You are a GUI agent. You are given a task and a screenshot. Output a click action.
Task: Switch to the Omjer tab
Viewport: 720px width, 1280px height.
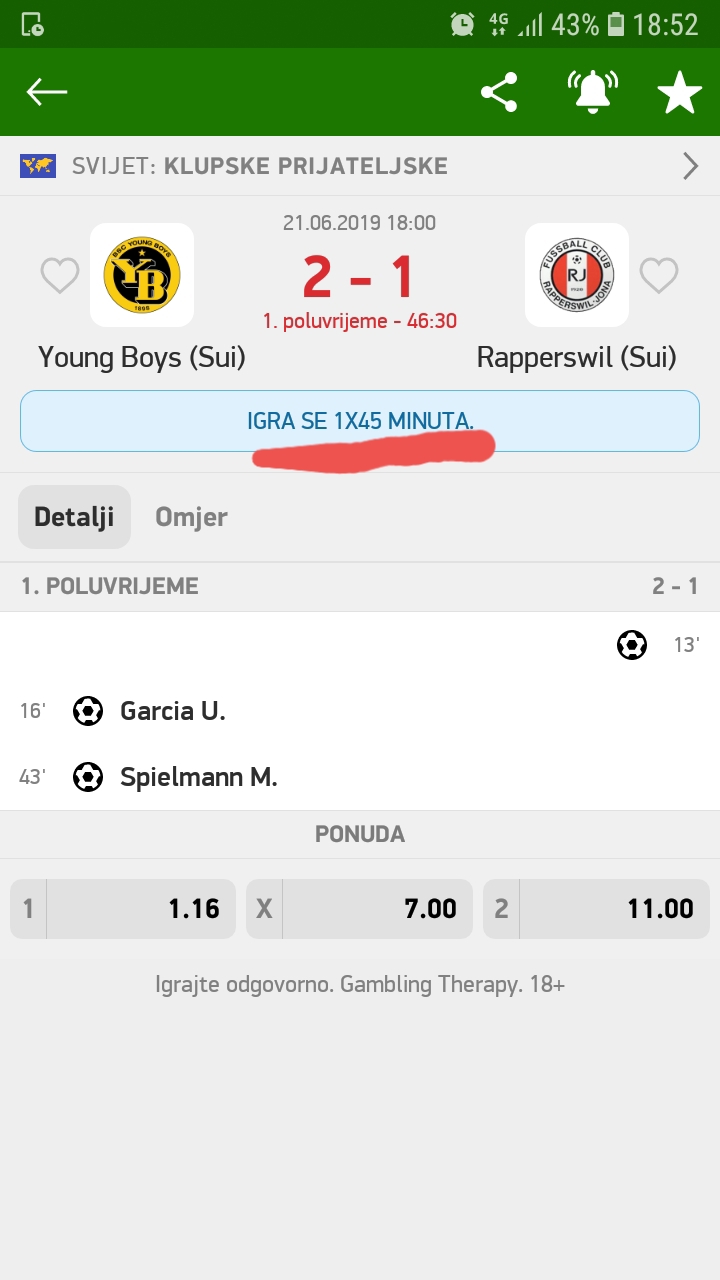[x=191, y=517]
